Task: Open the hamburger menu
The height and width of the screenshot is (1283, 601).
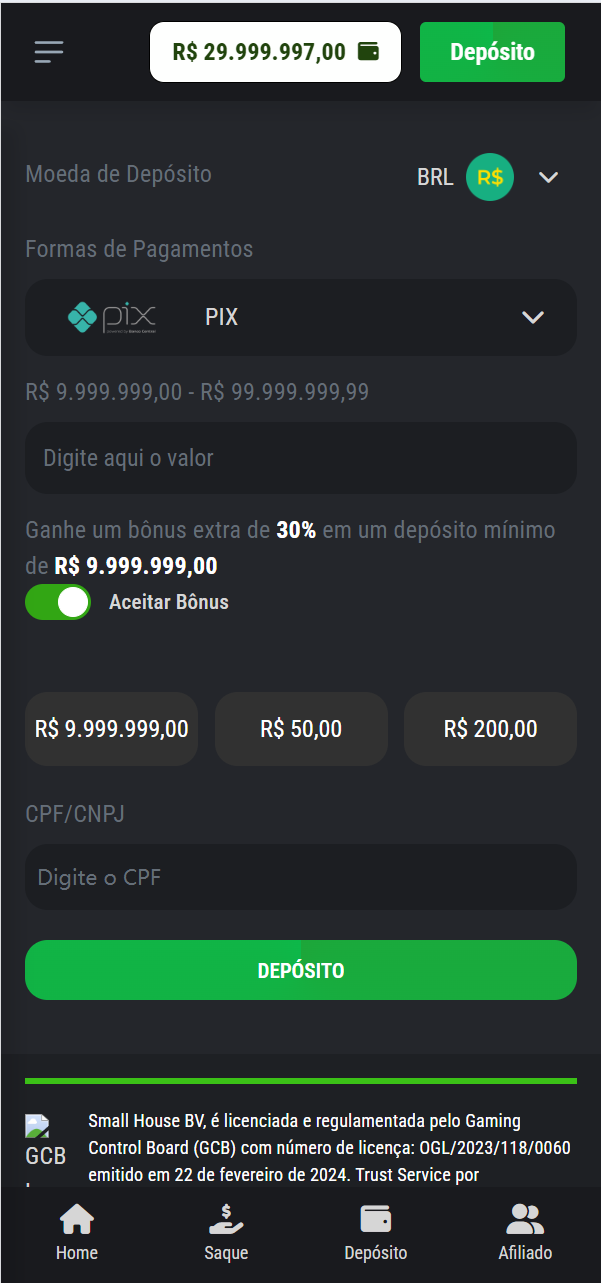Action: tap(49, 52)
